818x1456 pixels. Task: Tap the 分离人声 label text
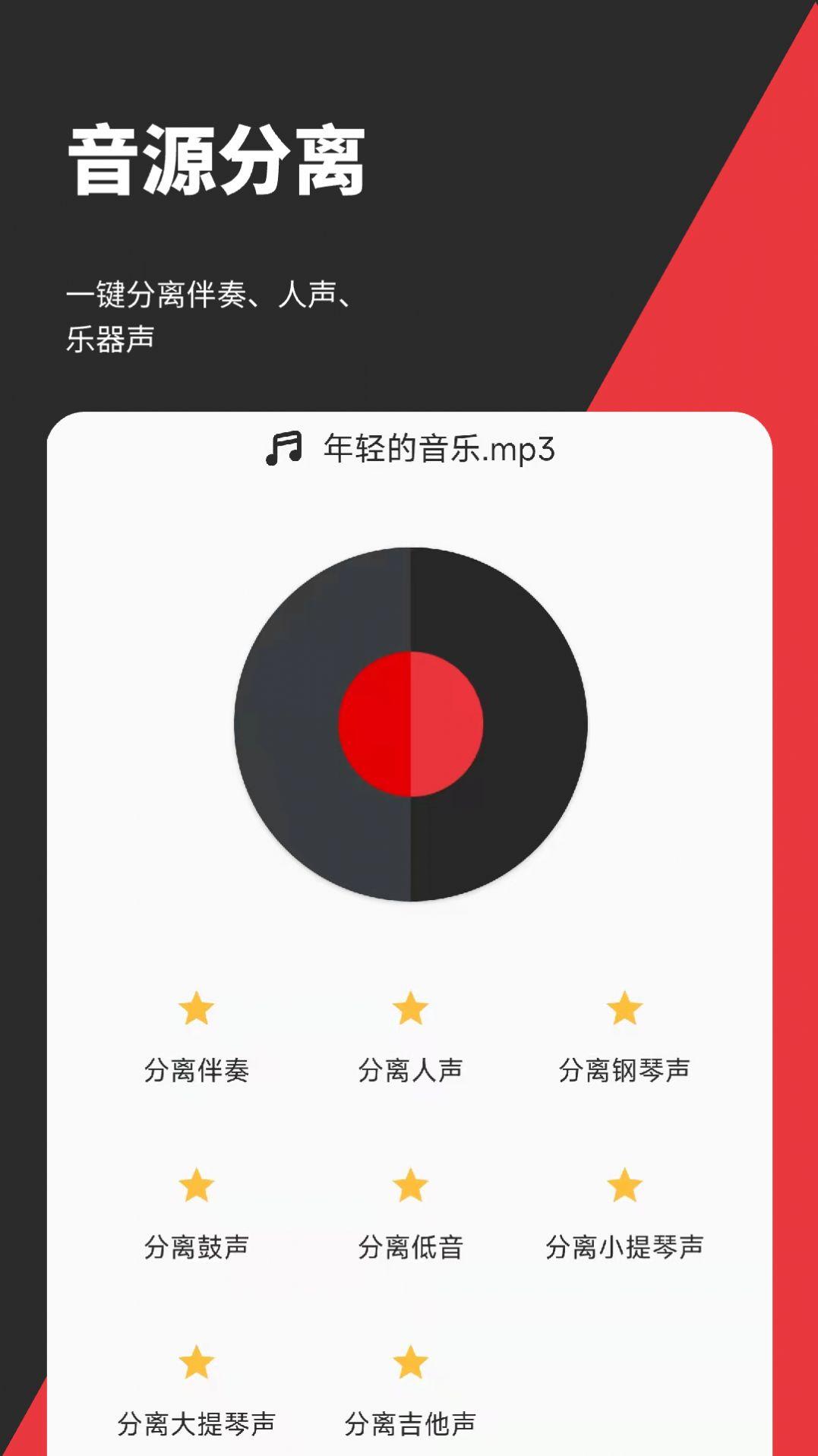click(411, 1072)
